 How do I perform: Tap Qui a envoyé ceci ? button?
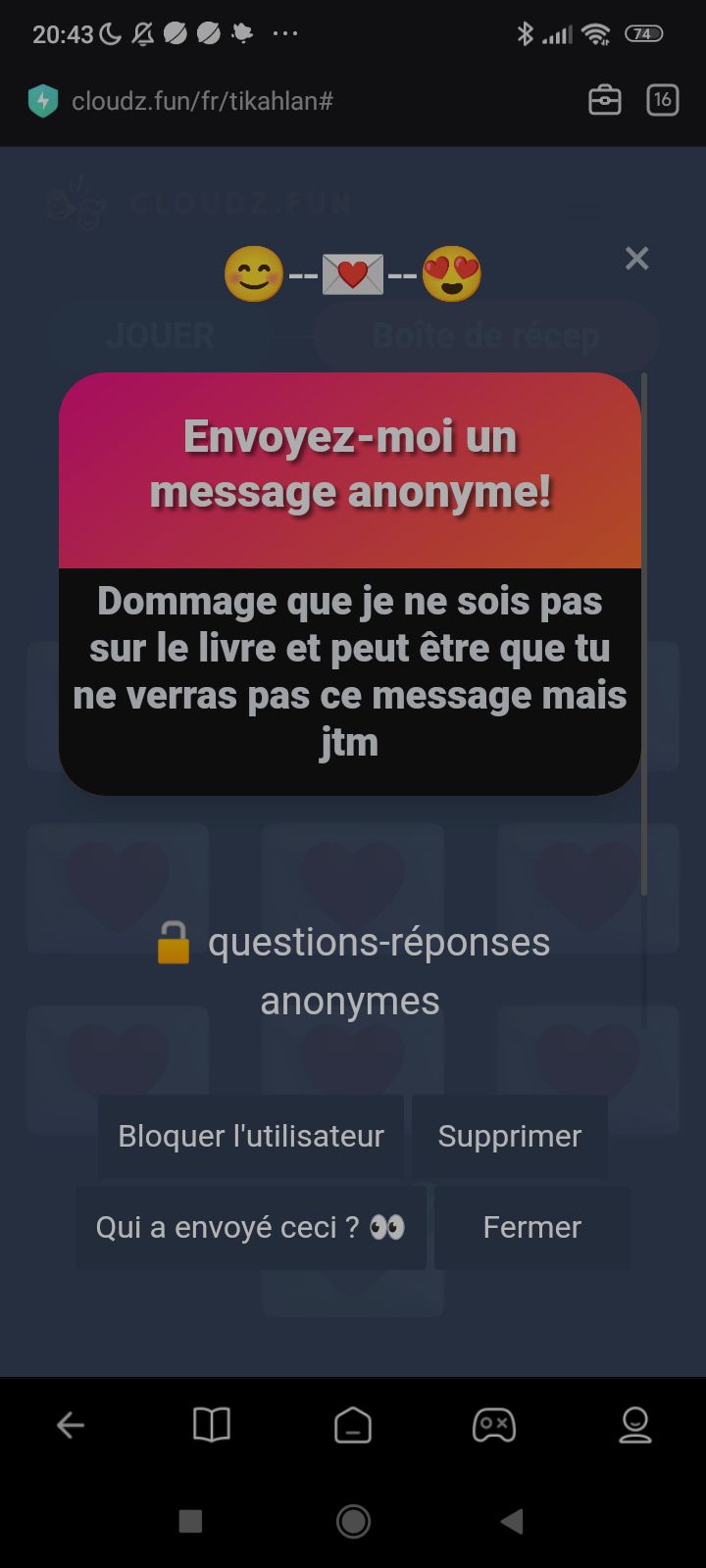pos(251,1227)
